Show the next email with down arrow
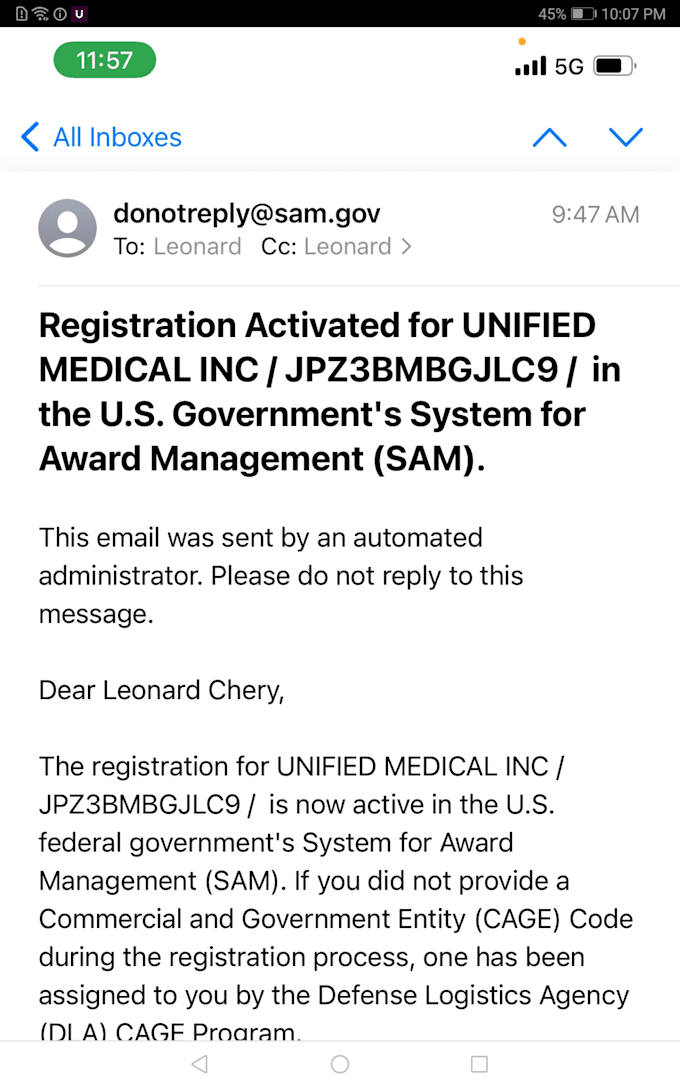Screen dimensions: 680x1088 coord(626,137)
